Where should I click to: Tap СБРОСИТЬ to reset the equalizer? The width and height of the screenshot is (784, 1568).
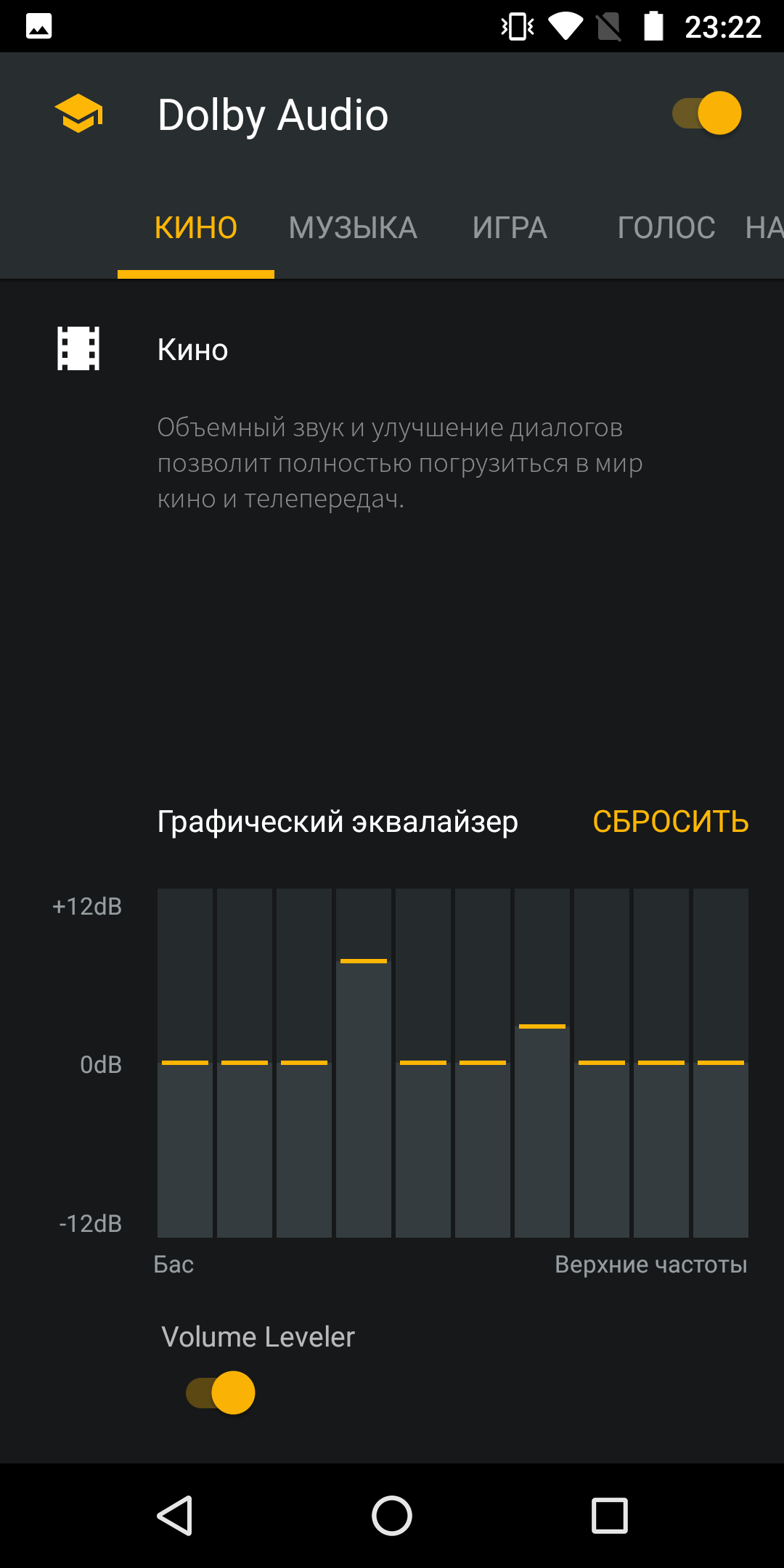tap(671, 822)
